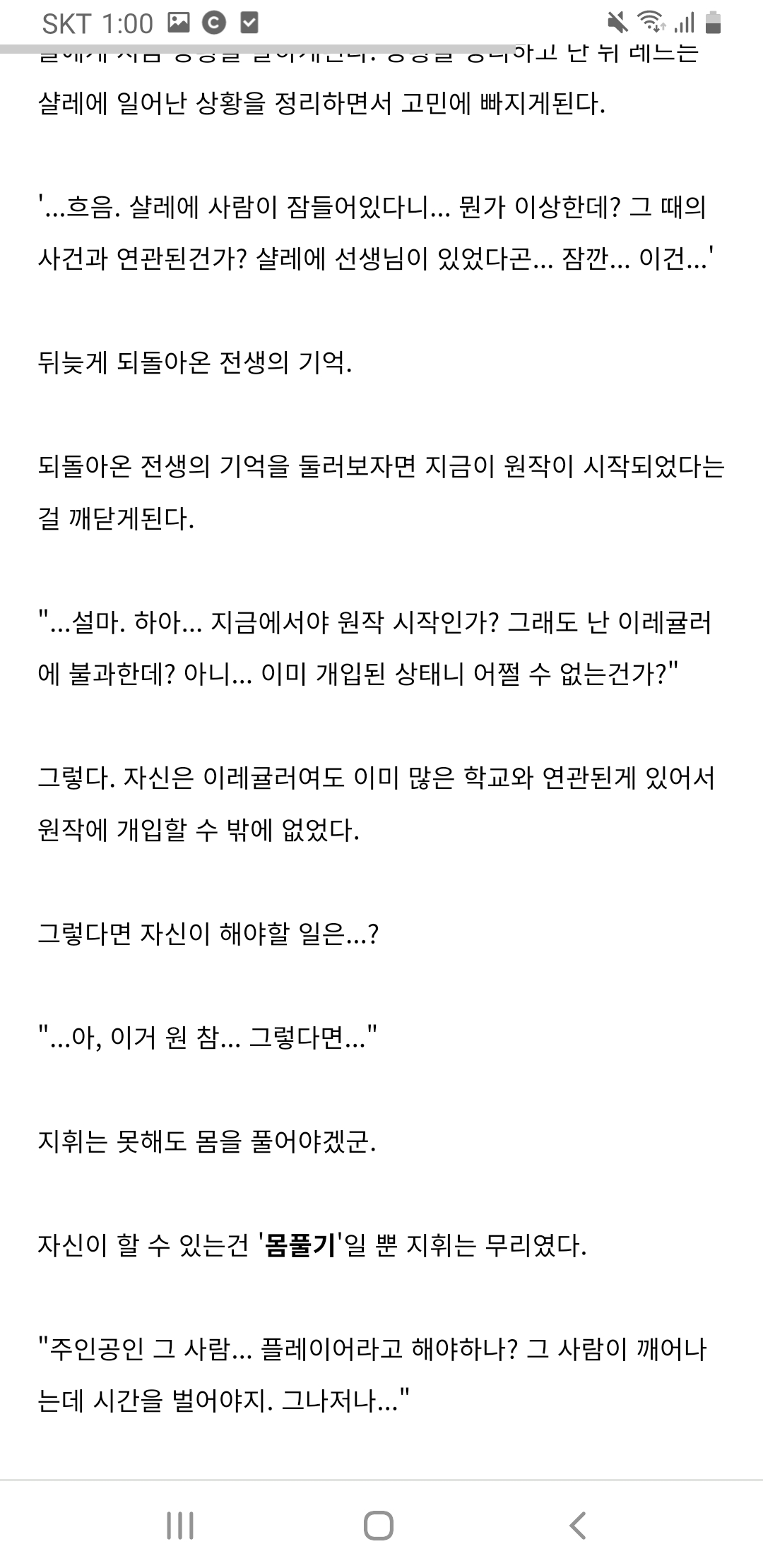This screenshot has height=1568, width=763.
Task: Go back with the system back button
Action: [577, 1525]
